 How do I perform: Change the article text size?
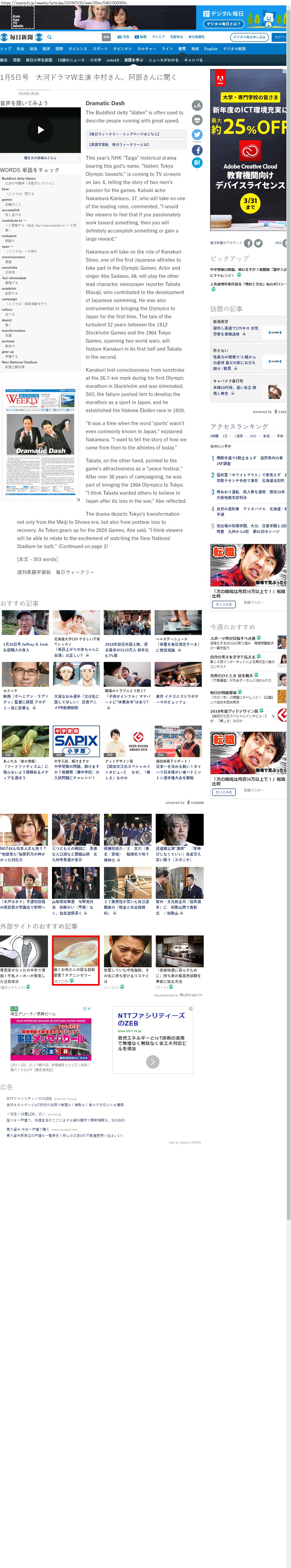[x=197, y=105]
